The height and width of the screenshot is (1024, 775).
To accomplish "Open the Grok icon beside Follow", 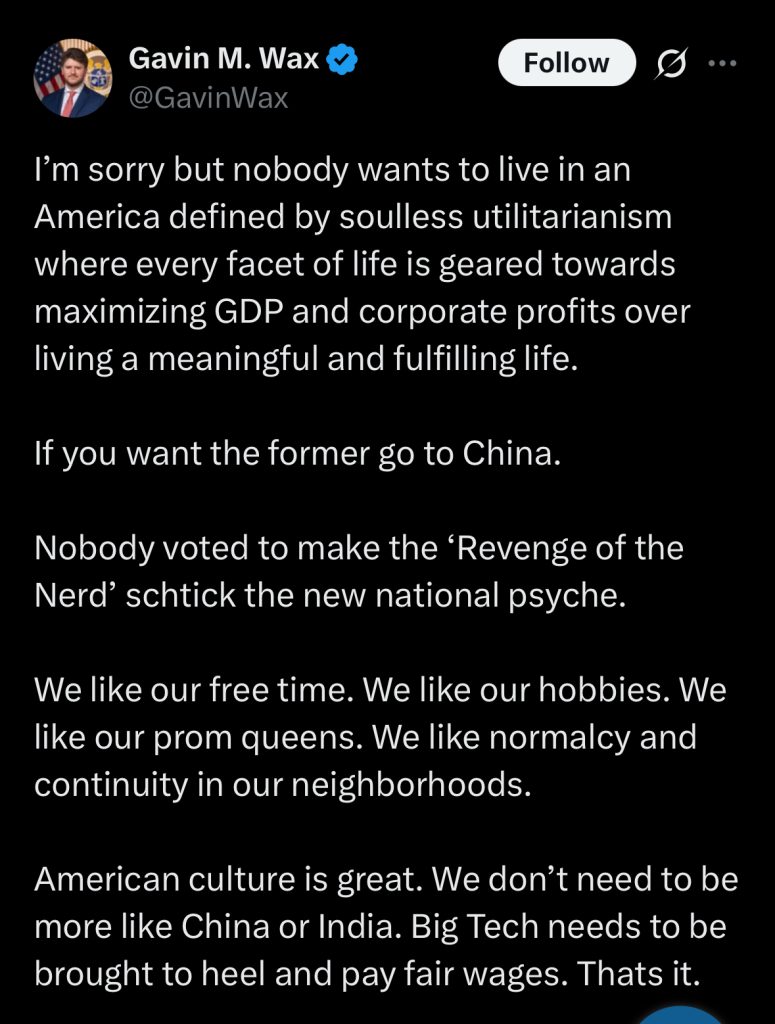I will point(670,63).
